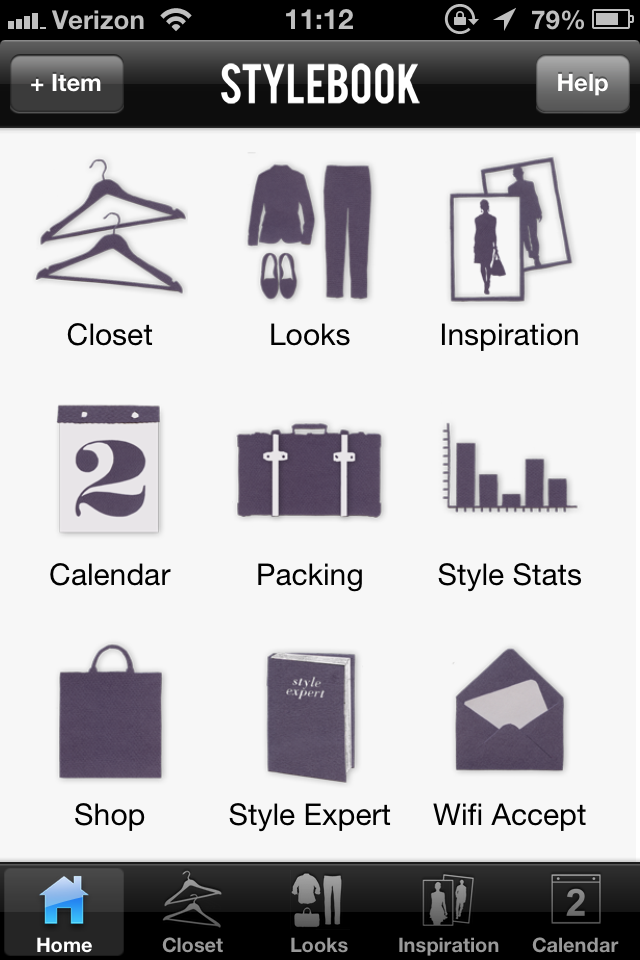Open the Help button

point(582,84)
